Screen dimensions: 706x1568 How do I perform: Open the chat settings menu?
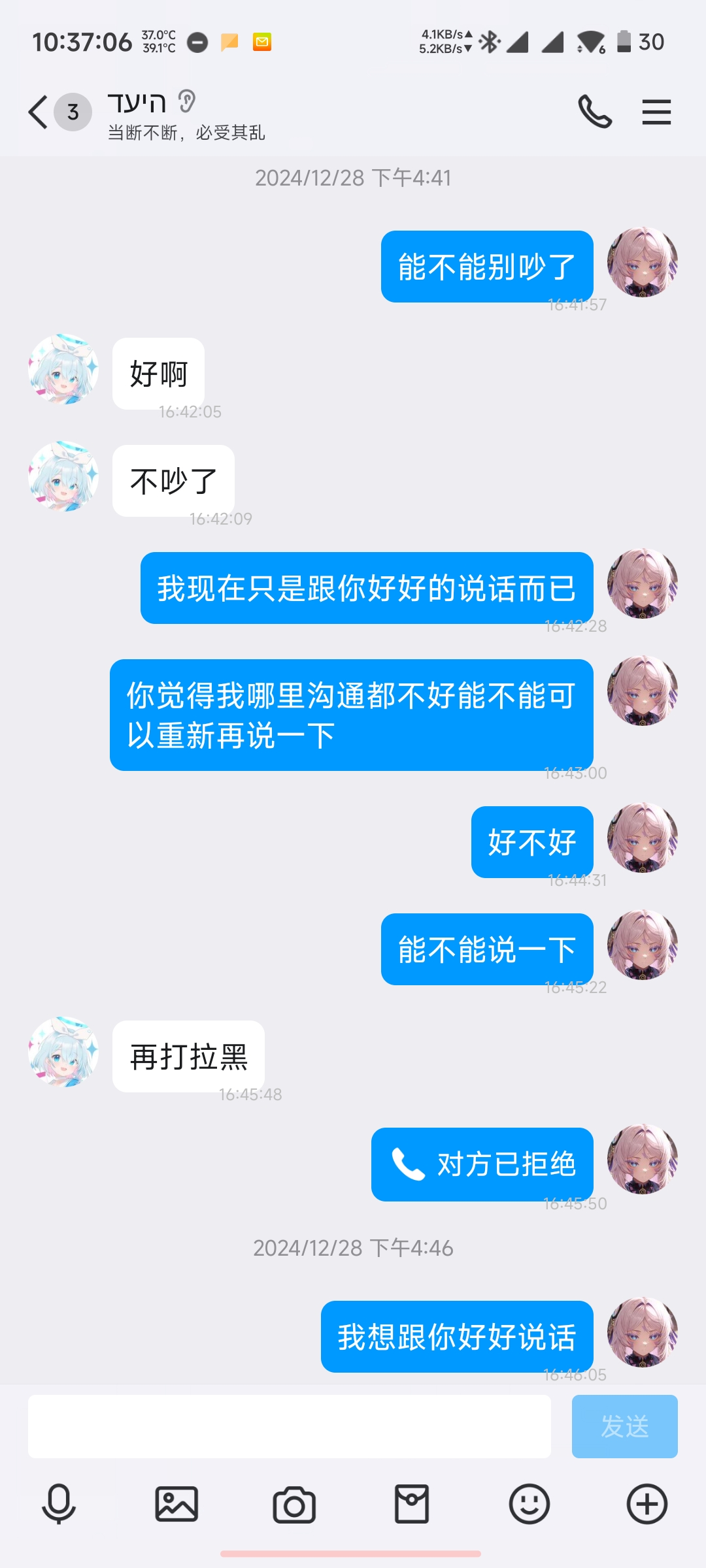coord(656,112)
